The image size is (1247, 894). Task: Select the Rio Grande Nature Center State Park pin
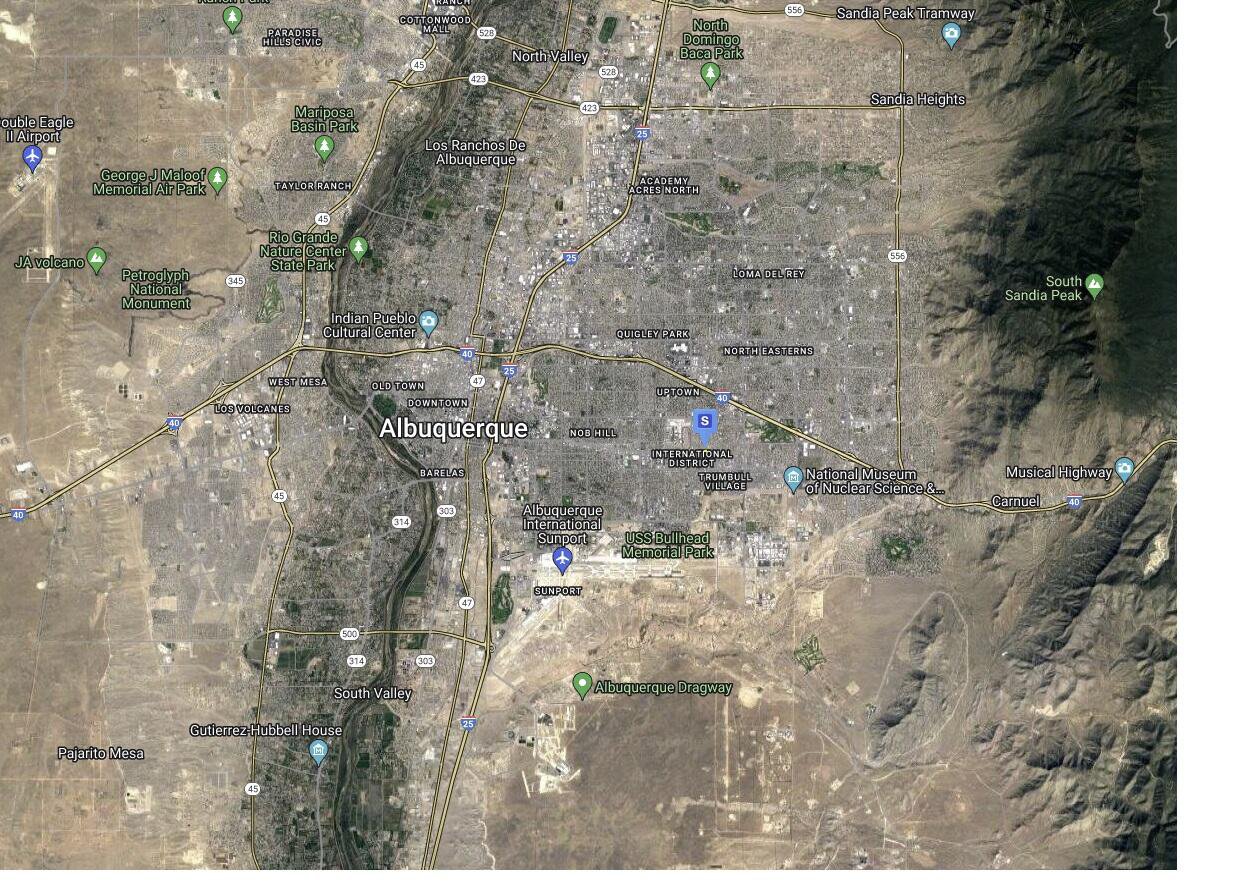point(359,247)
